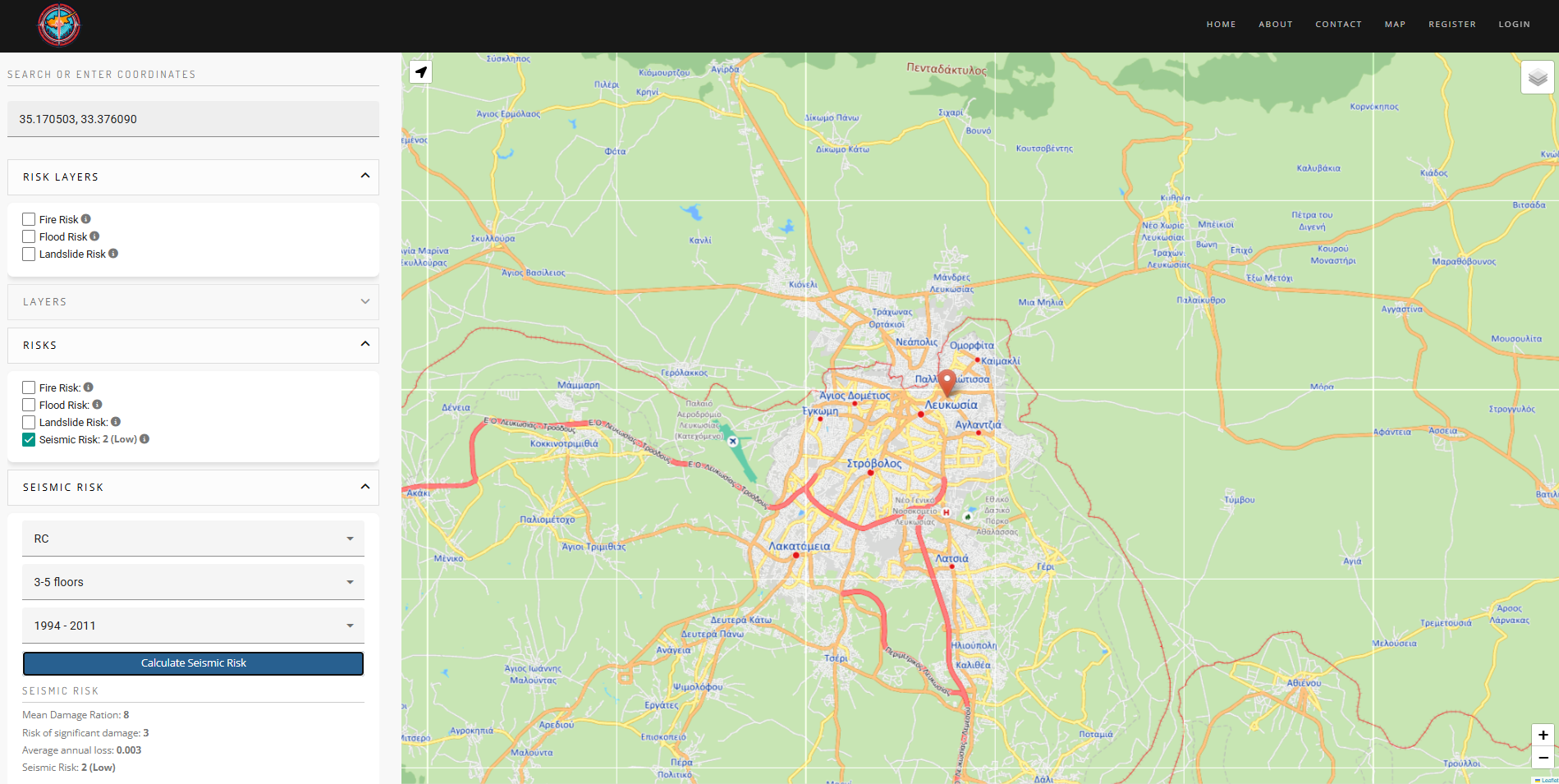
Task: Tap Calculate Seismic Risk button
Action: [x=193, y=663]
